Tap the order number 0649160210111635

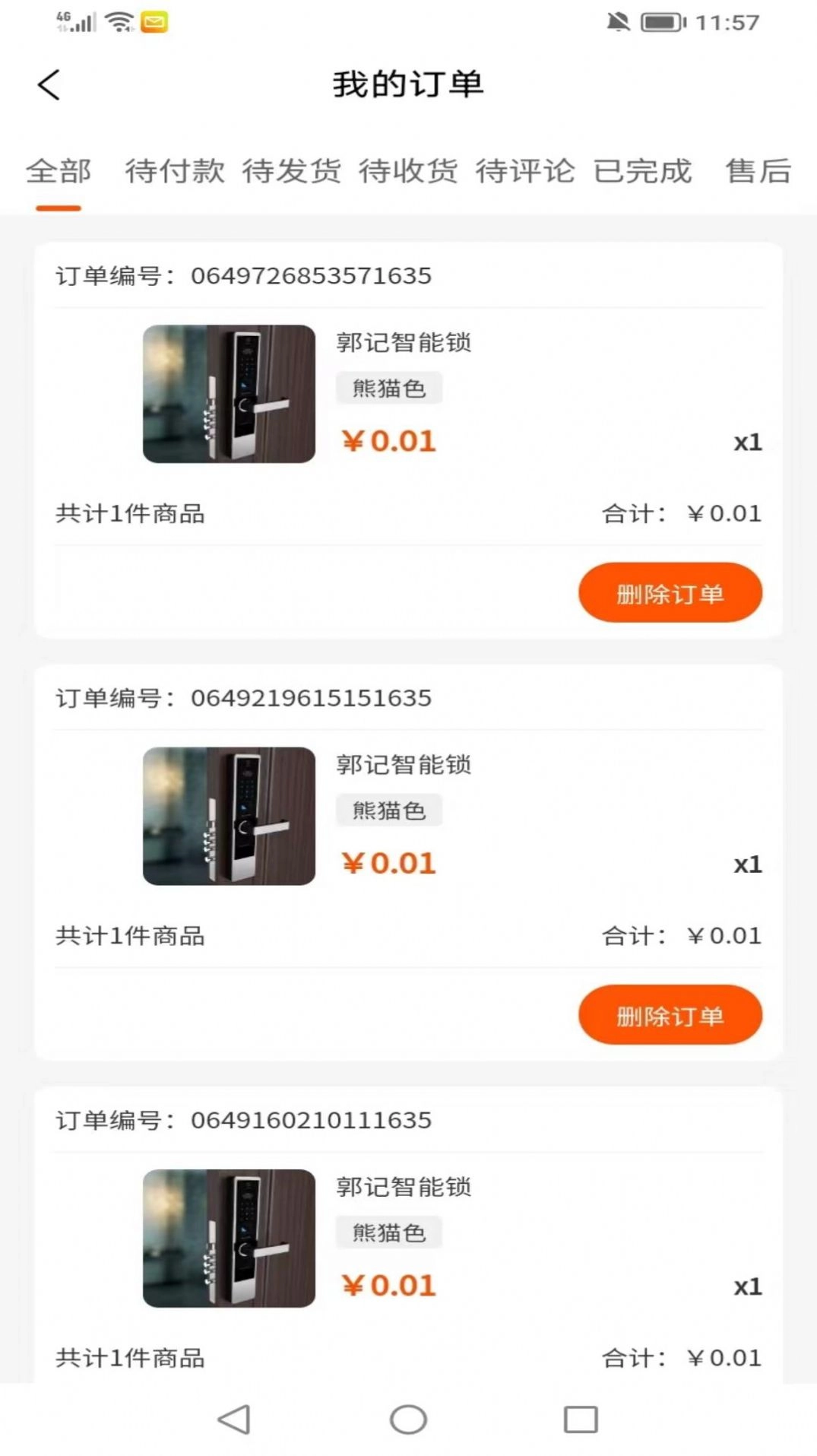(x=311, y=1119)
